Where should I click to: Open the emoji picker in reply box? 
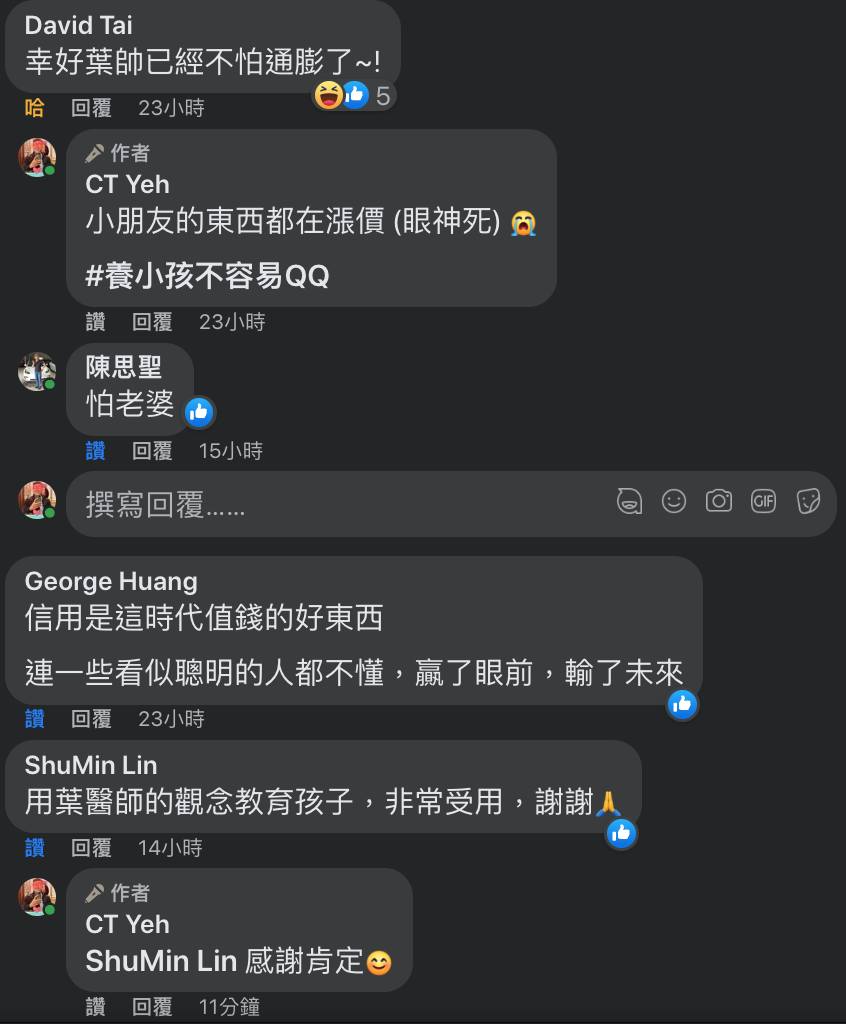click(674, 502)
